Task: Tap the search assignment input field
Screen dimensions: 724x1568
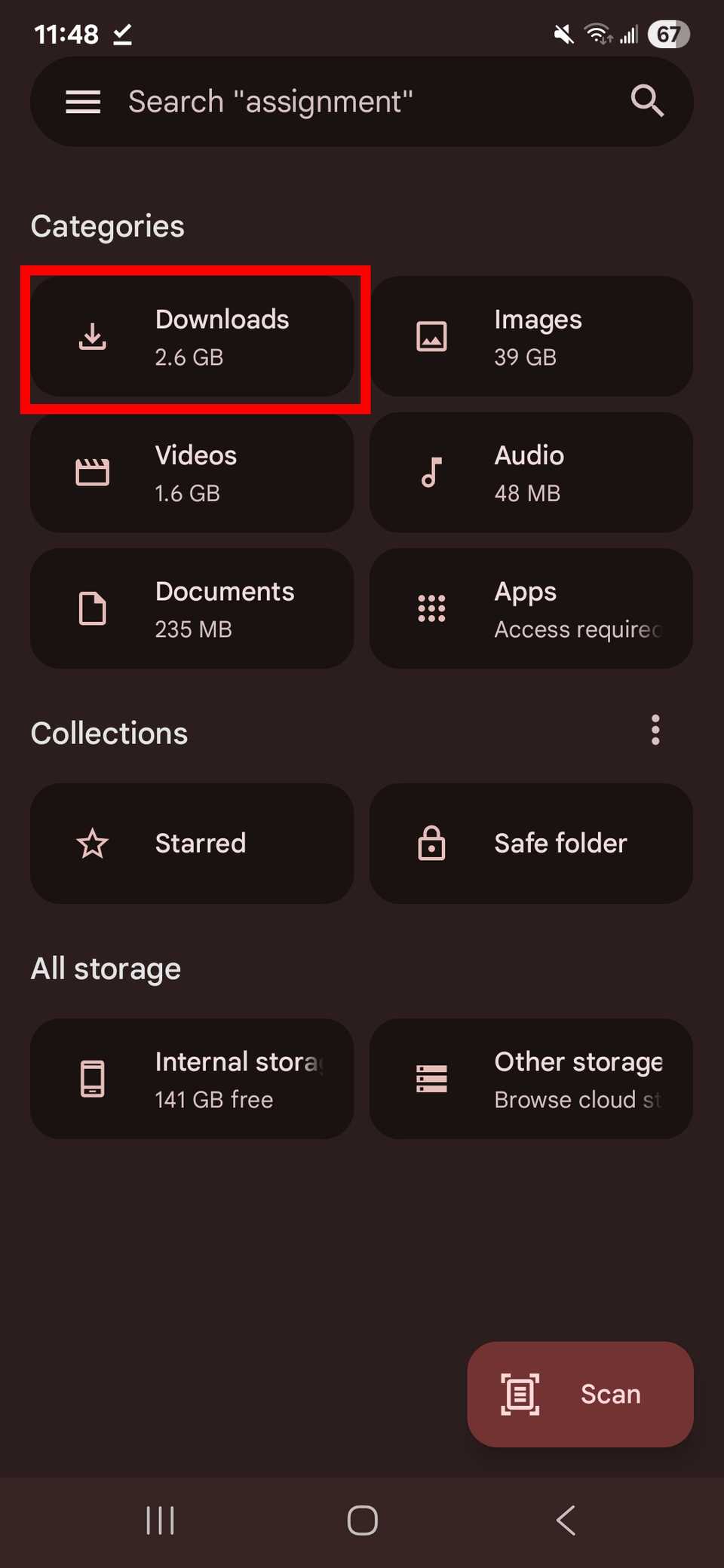Action: pos(339,102)
